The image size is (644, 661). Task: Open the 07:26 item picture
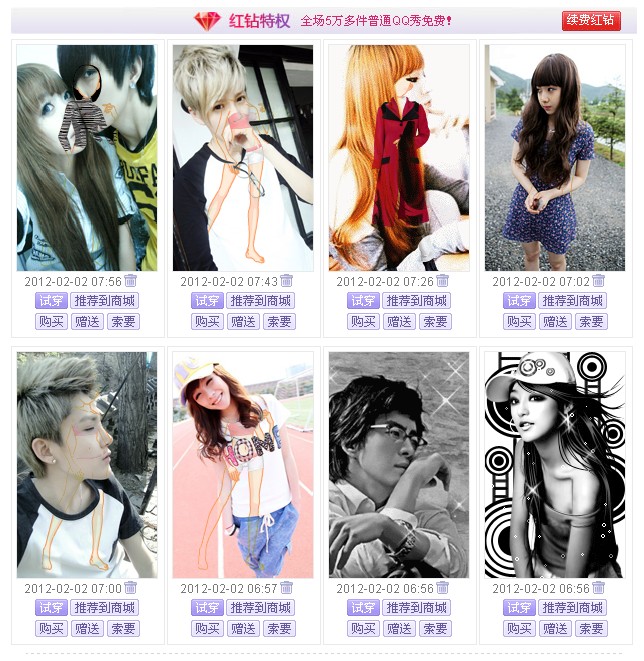tap(399, 157)
